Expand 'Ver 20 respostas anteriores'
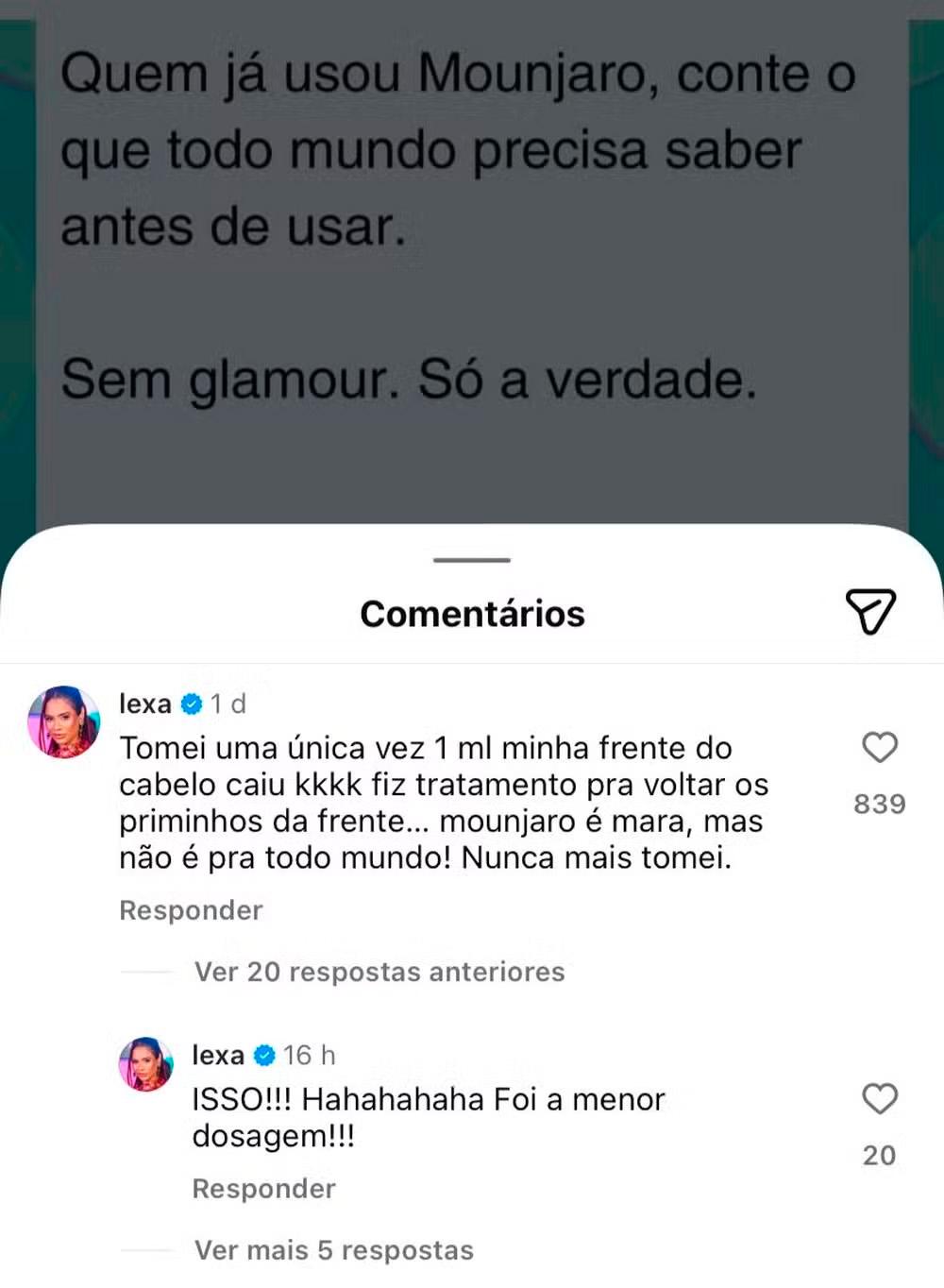Viewport: 944px width, 1288px height. tap(379, 972)
